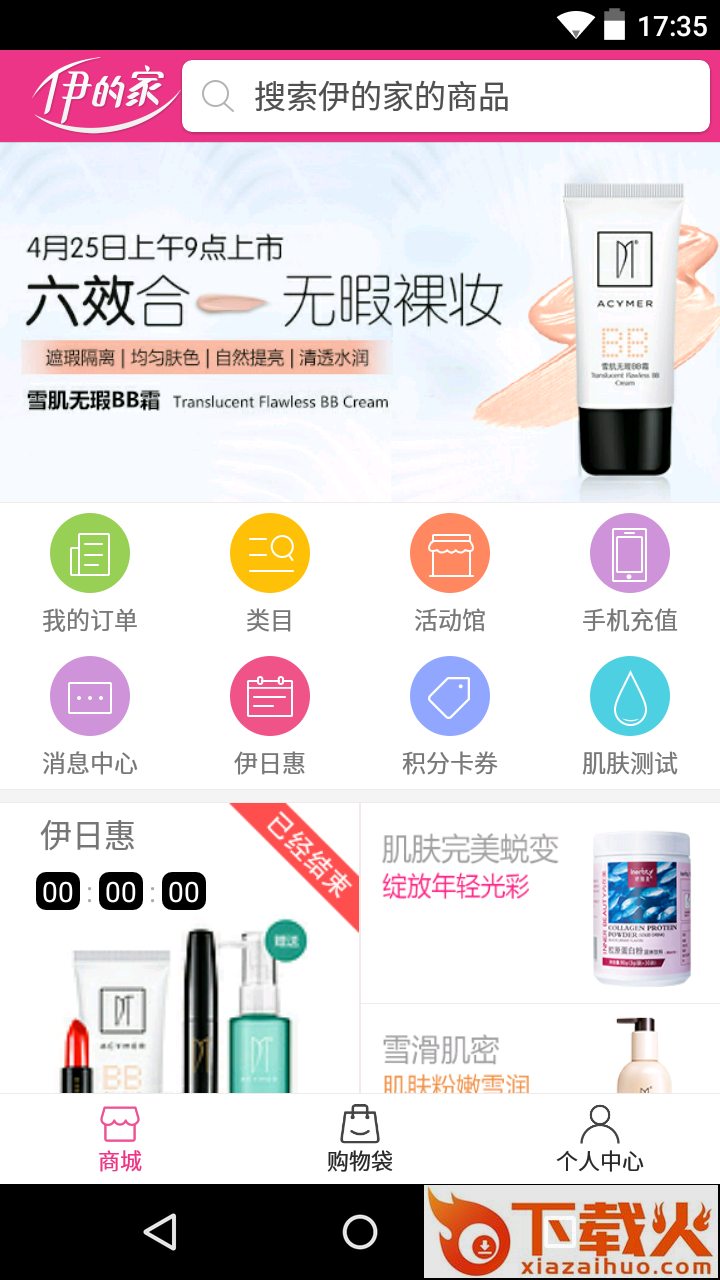Tap the 伊日惠 calendar shortcut icon
720x1280 pixels.
(x=270, y=697)
